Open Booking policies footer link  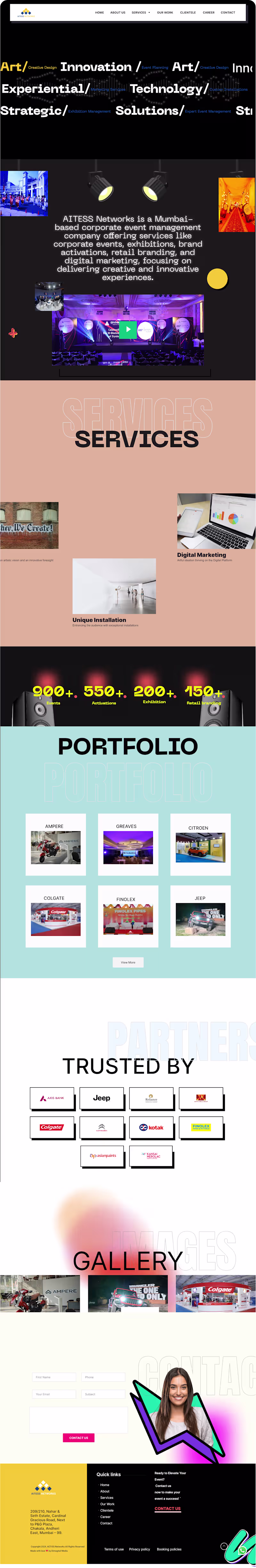pos(169,1549)
